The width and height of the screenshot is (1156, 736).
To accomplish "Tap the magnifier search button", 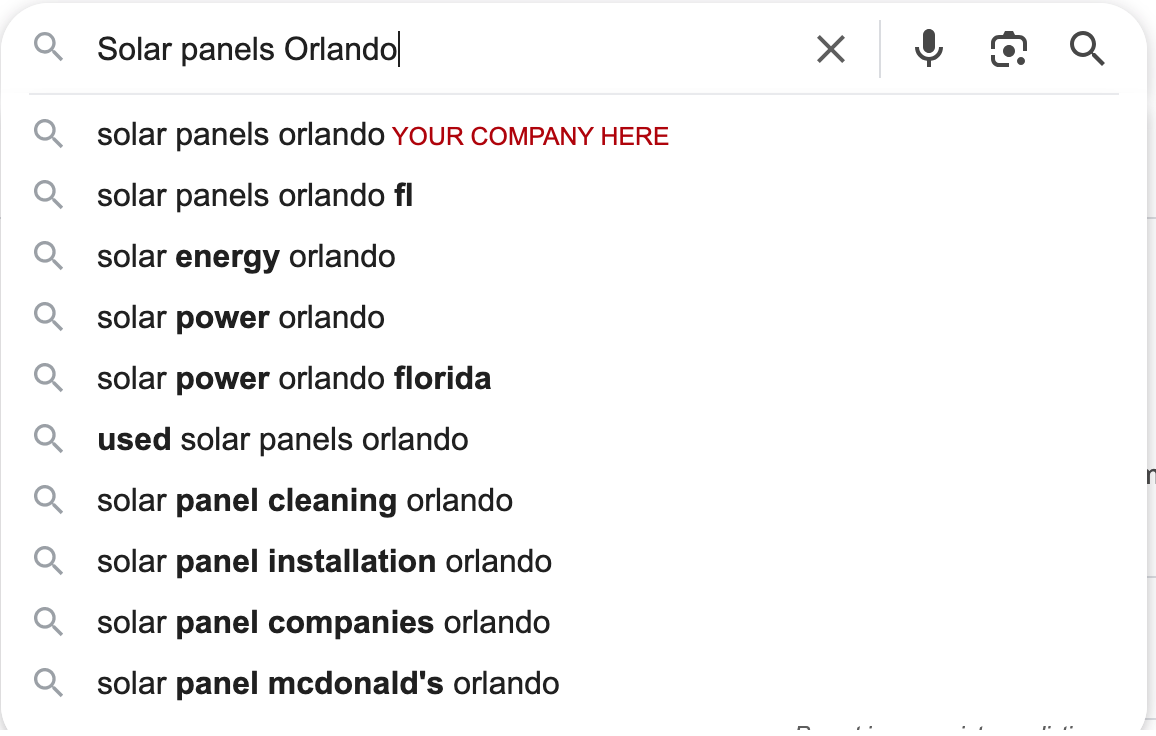I will click(x=1086, y=49).
